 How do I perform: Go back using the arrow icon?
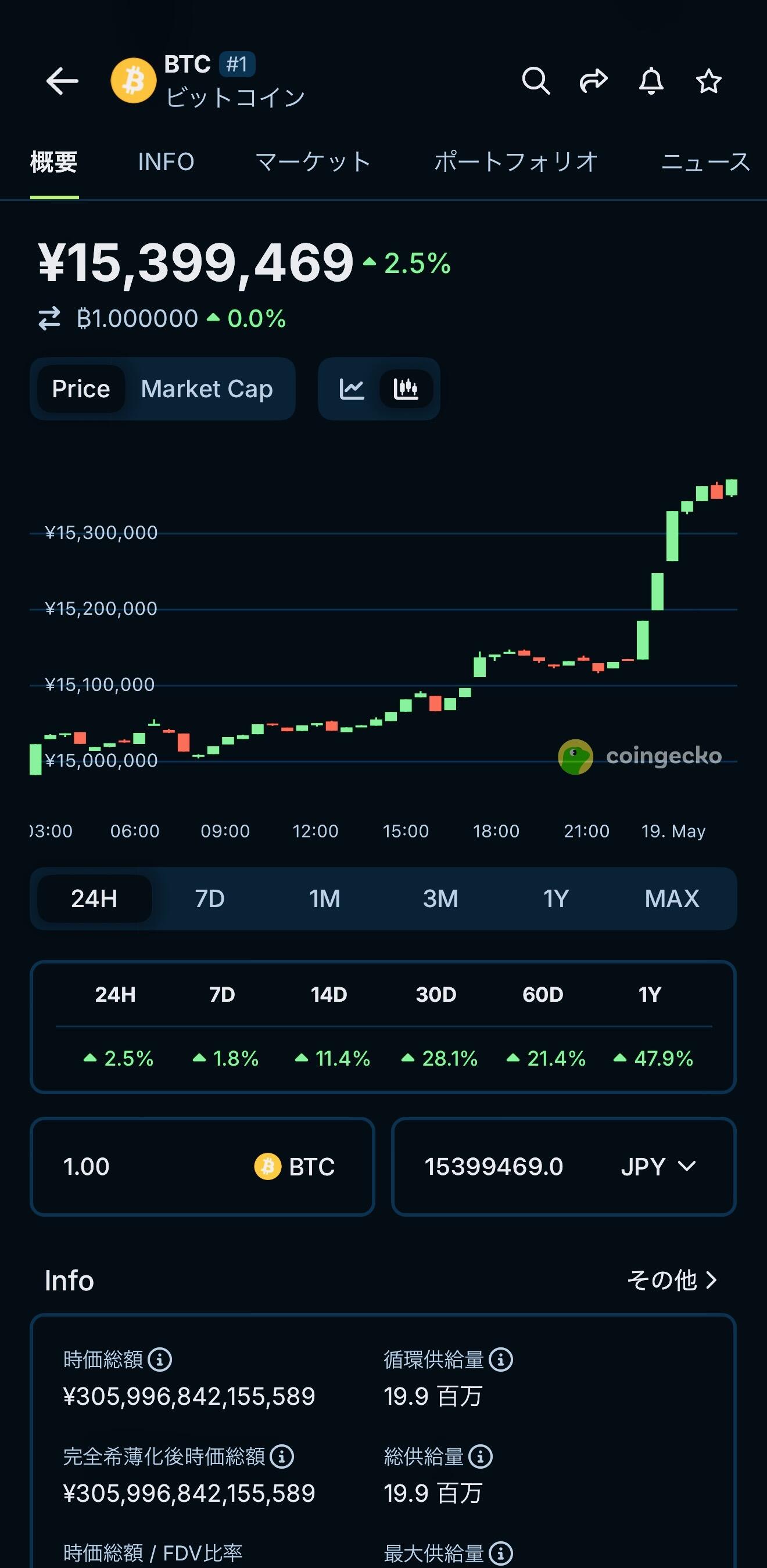tap(62, 81)
